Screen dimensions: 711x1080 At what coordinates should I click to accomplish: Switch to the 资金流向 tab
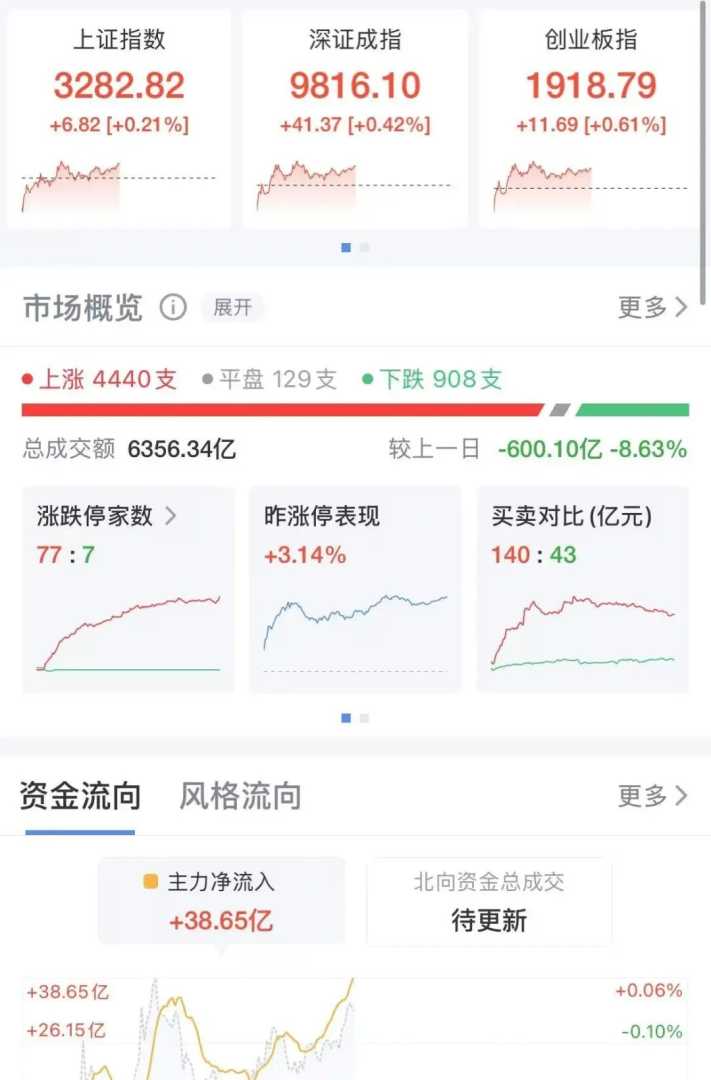tap(80, 797)
